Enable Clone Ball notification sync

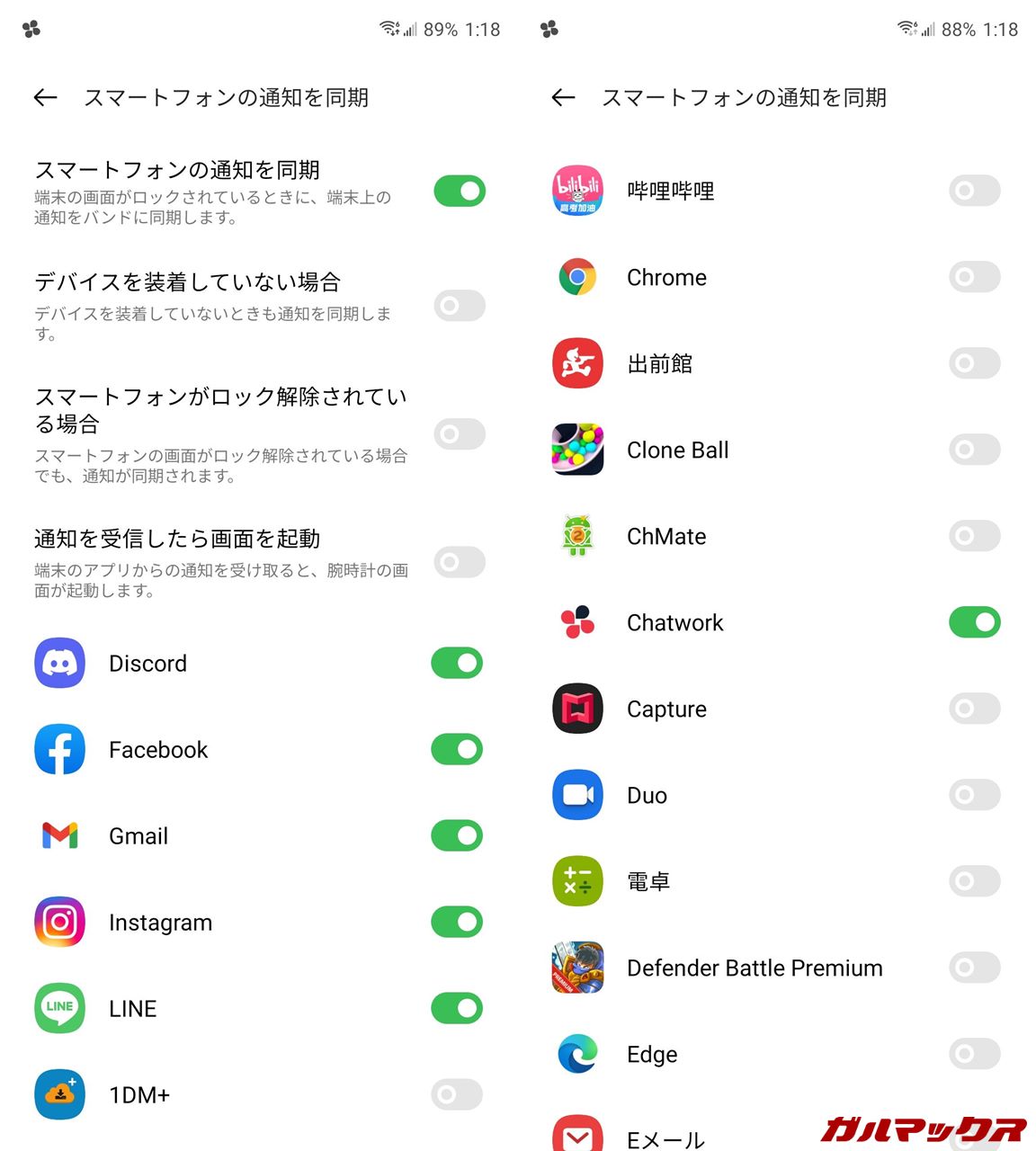coord(975,450)
